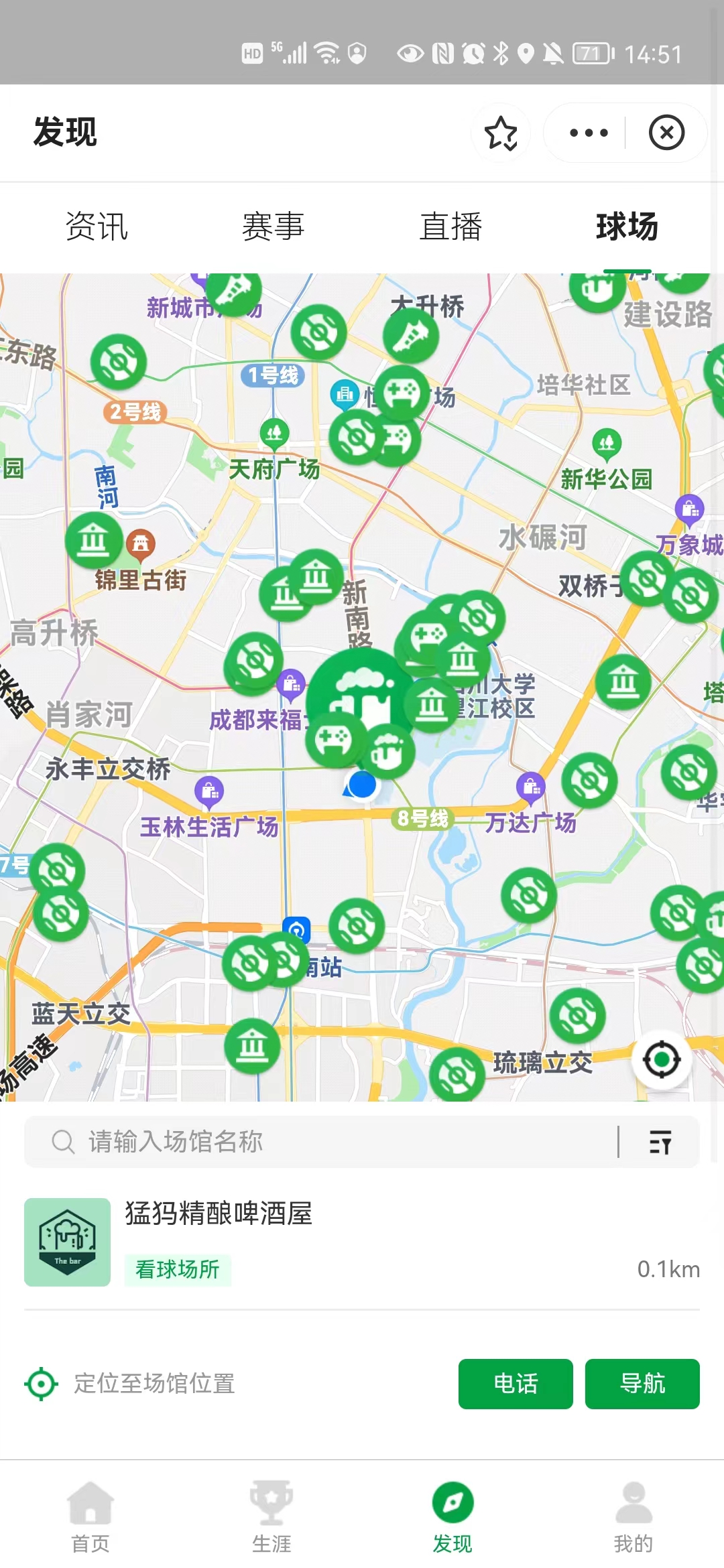Switch to the 直播 tab
The width and height of the screenshot is (724, 1568).
[450, 226]
